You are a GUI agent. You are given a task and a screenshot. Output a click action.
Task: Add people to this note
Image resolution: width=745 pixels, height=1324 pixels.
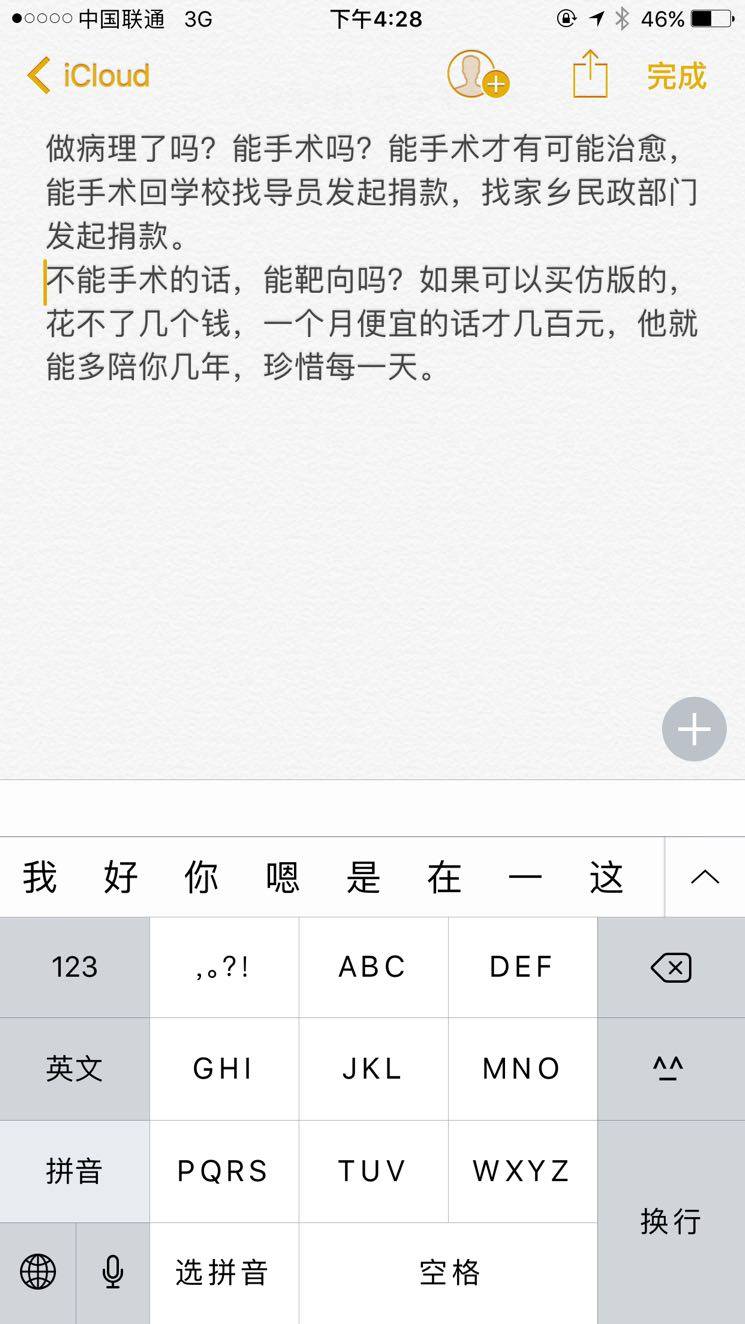476,75
